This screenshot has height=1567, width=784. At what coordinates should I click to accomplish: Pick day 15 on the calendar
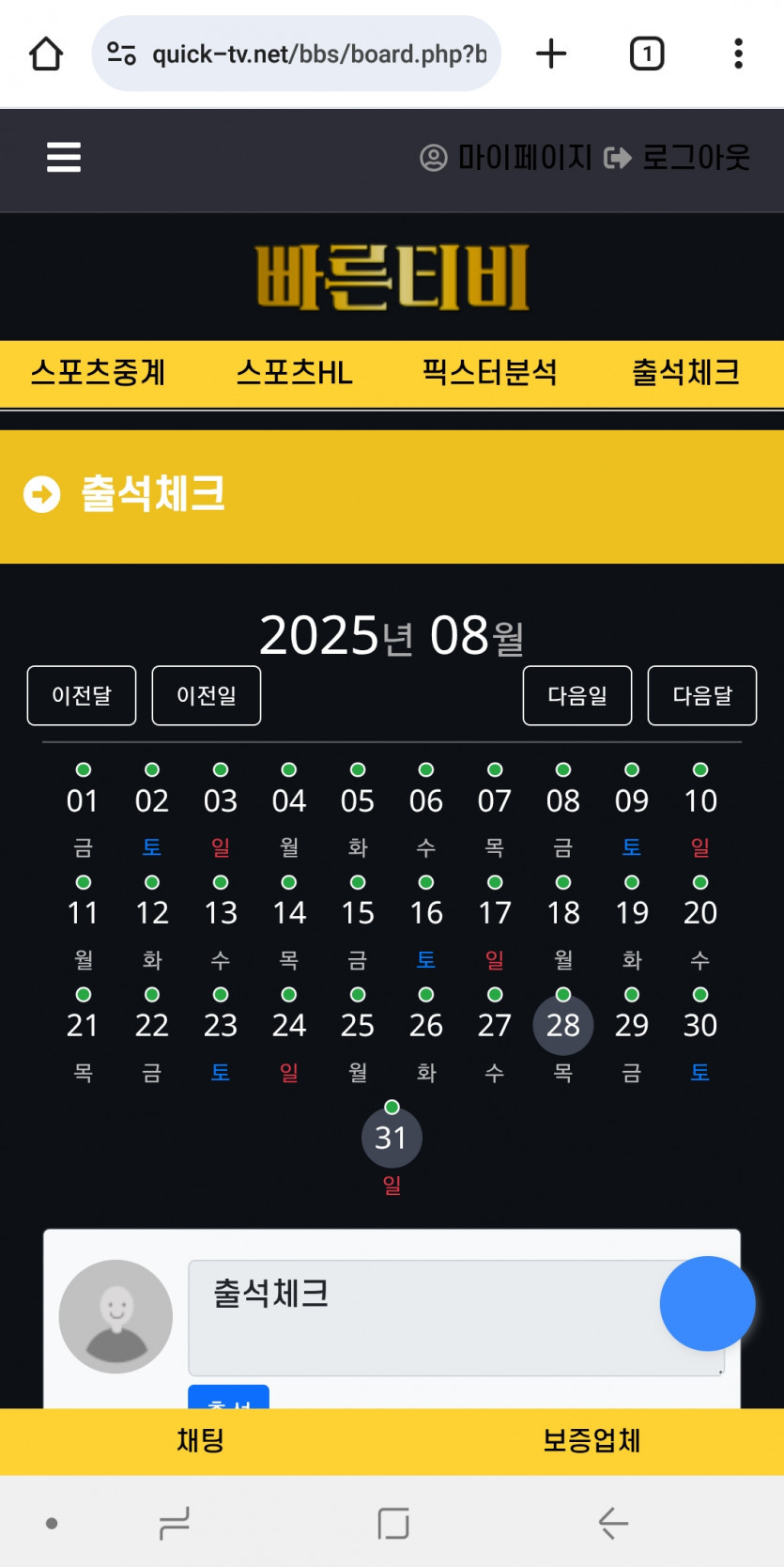coord(358,912)
